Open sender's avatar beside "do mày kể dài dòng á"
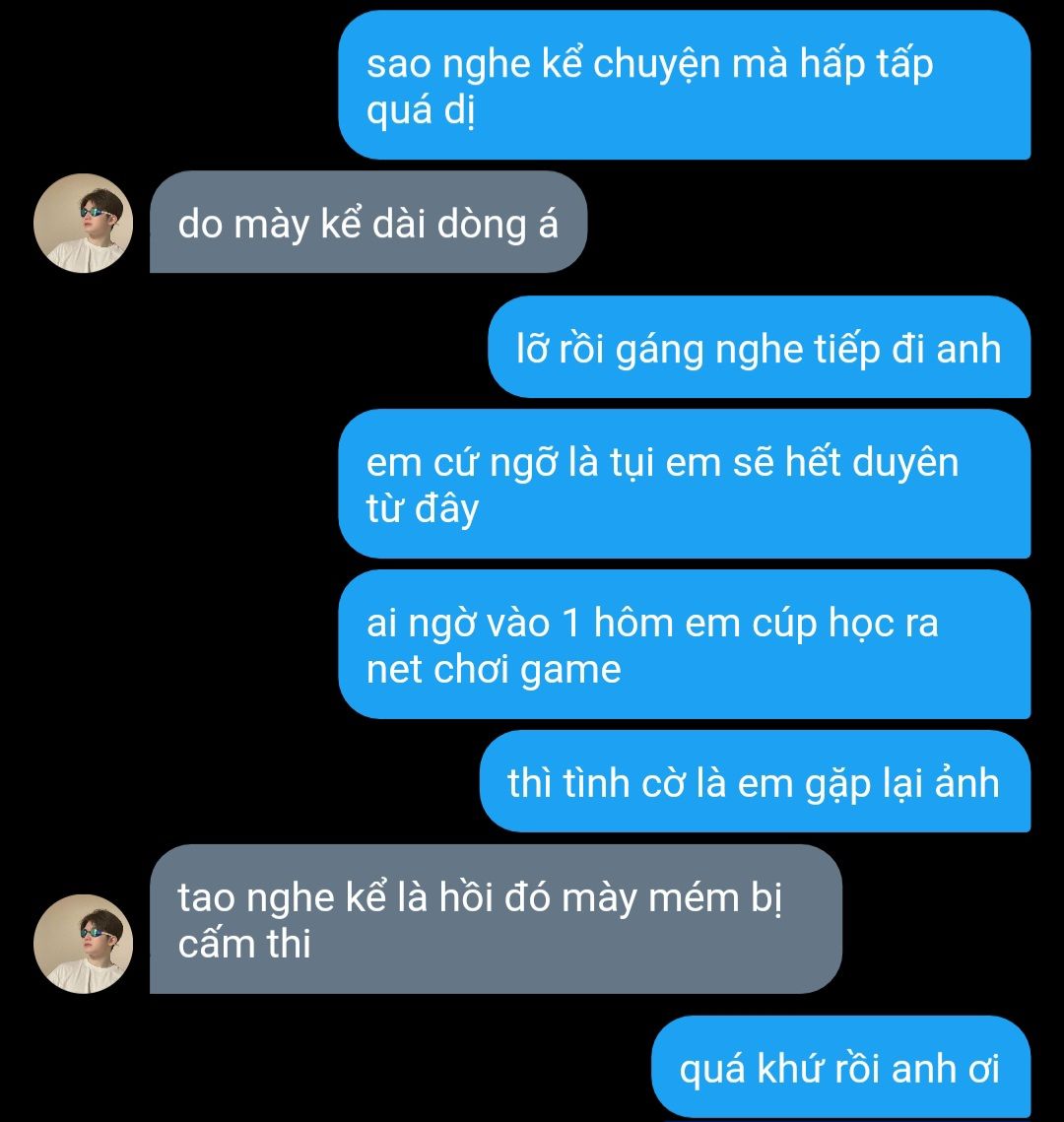This screenshot has height=1122, width=1064. [x=84, y=224]
